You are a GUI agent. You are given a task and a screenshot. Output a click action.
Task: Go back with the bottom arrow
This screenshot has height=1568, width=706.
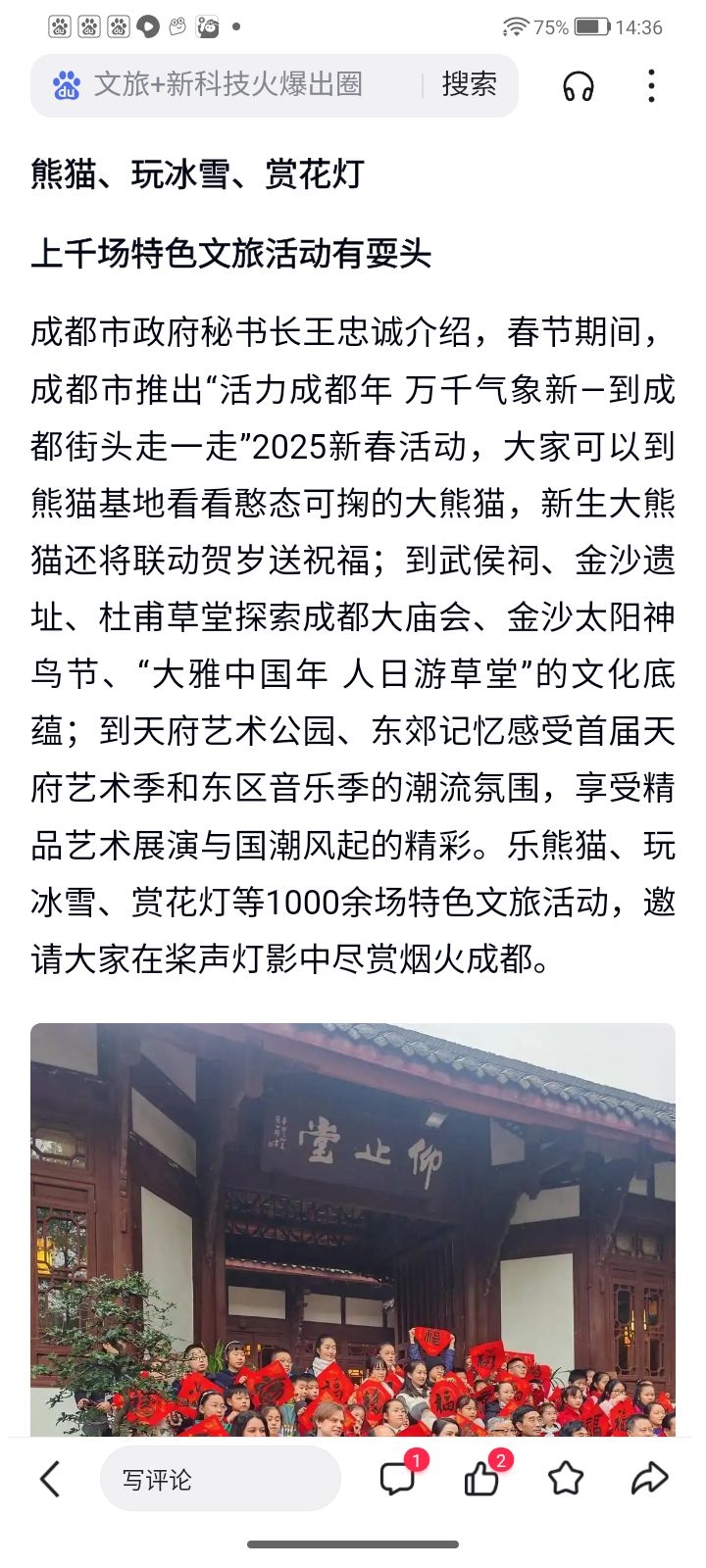coord(50,1479)
